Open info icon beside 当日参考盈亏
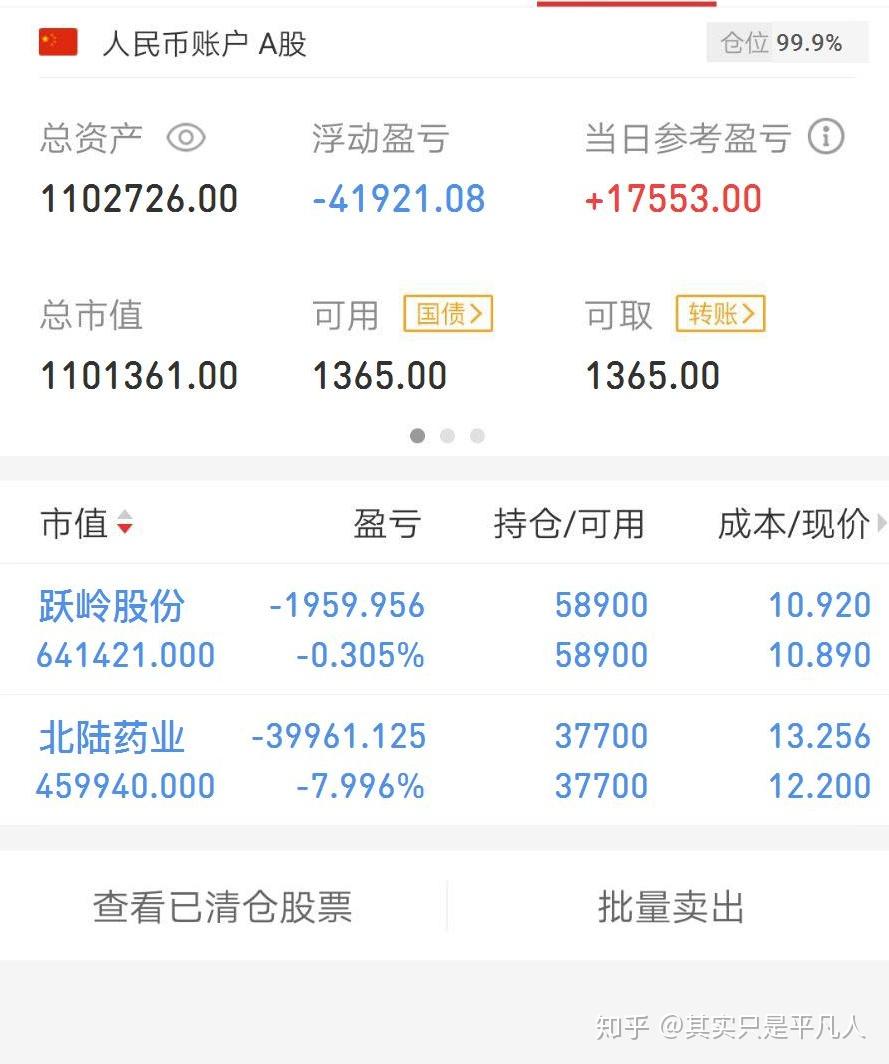The width and height of the screenshot is (889, 1064). click(826, 136)
